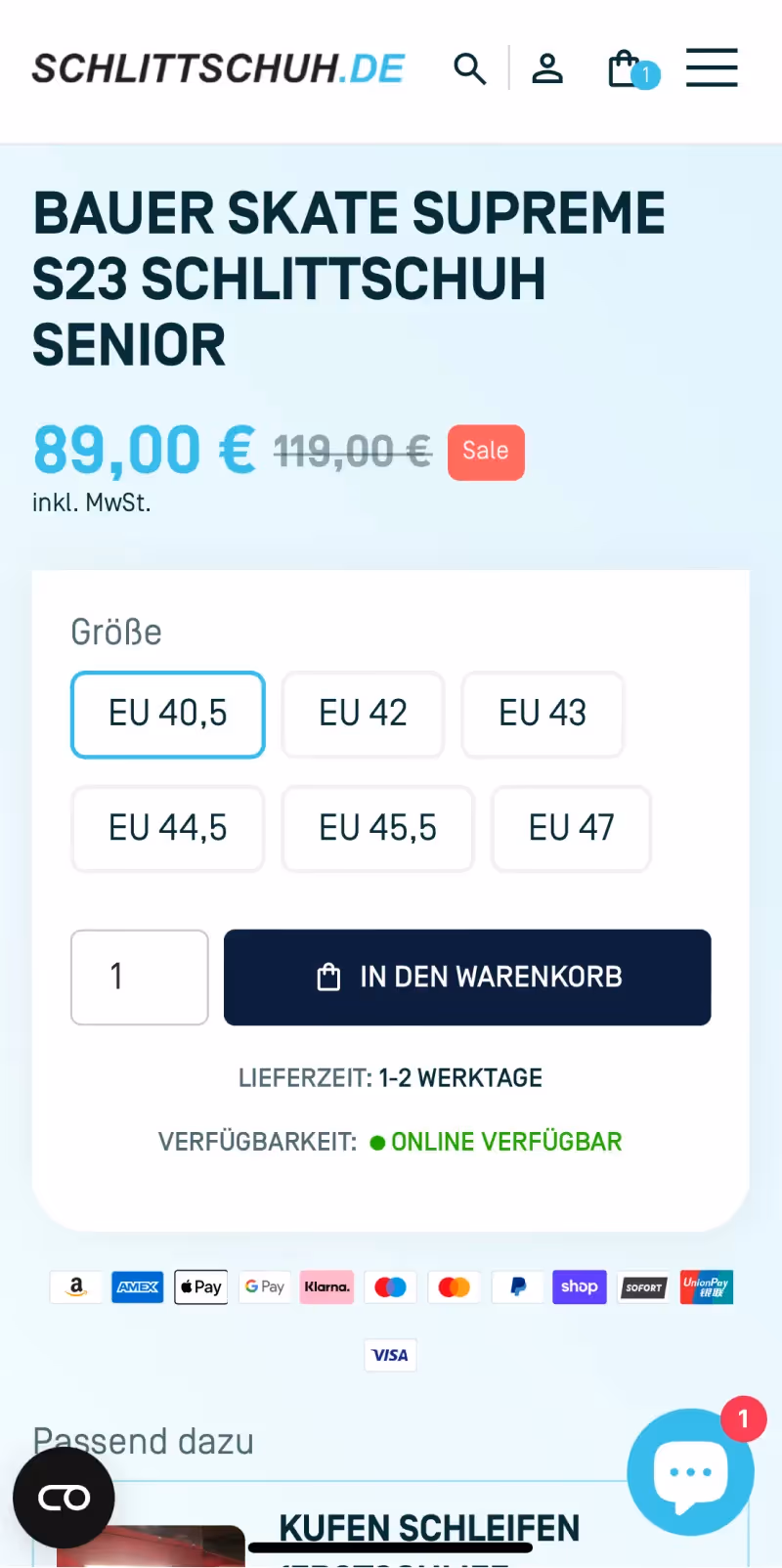
Task: Pick size EU 43
Action: click(543, 715)
